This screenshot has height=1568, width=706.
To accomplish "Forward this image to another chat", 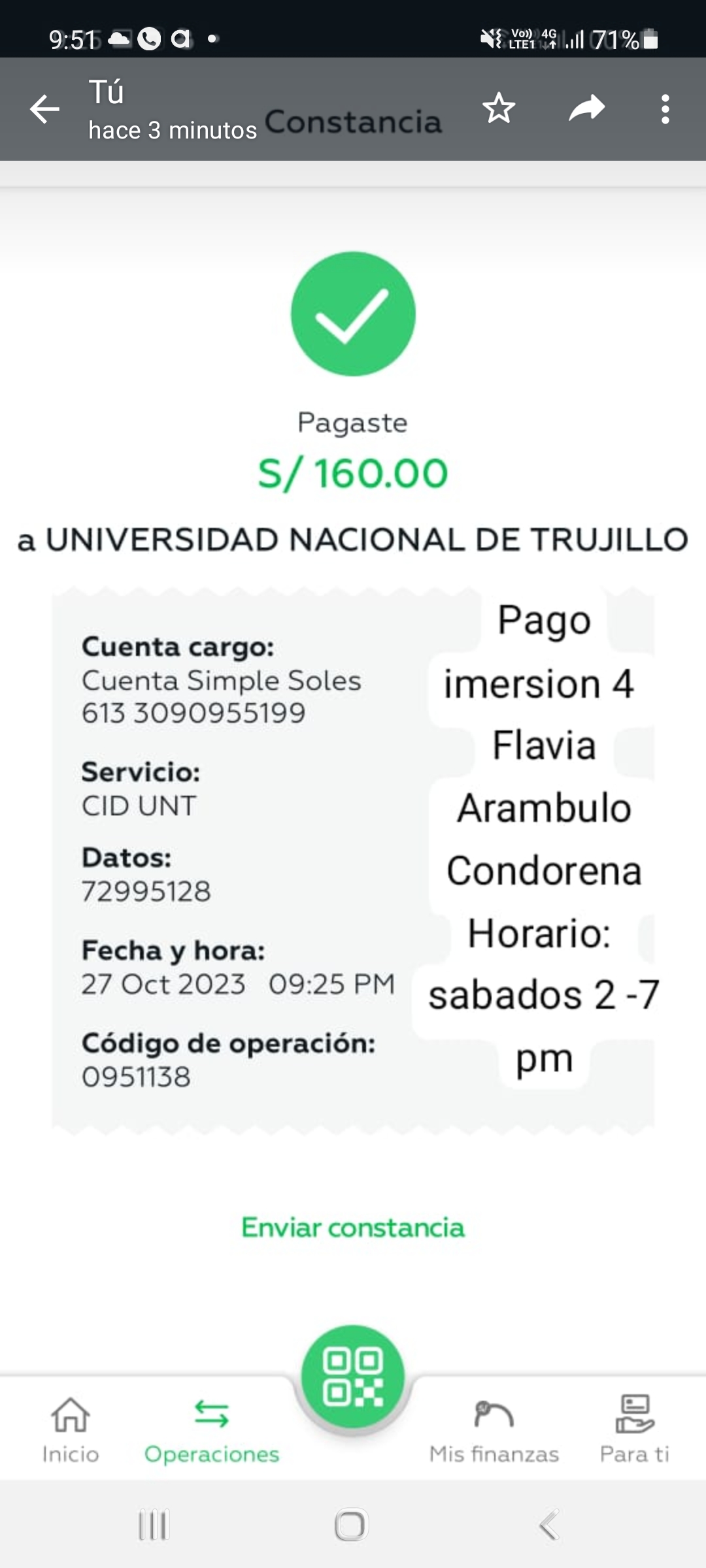I will pyautogui.click(x=586, y=108).
